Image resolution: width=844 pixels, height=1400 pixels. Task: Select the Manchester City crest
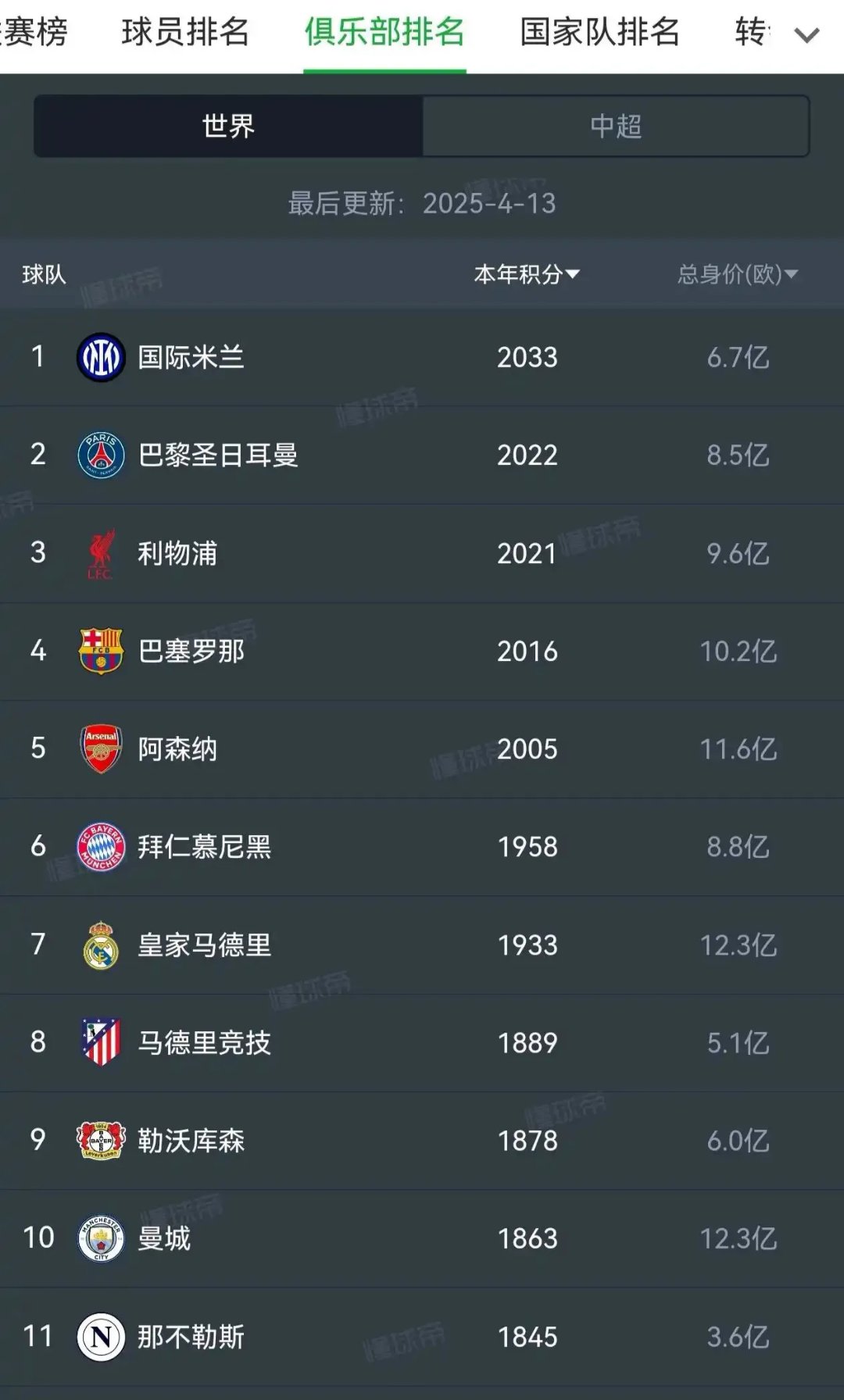(x=100, y=1238)
